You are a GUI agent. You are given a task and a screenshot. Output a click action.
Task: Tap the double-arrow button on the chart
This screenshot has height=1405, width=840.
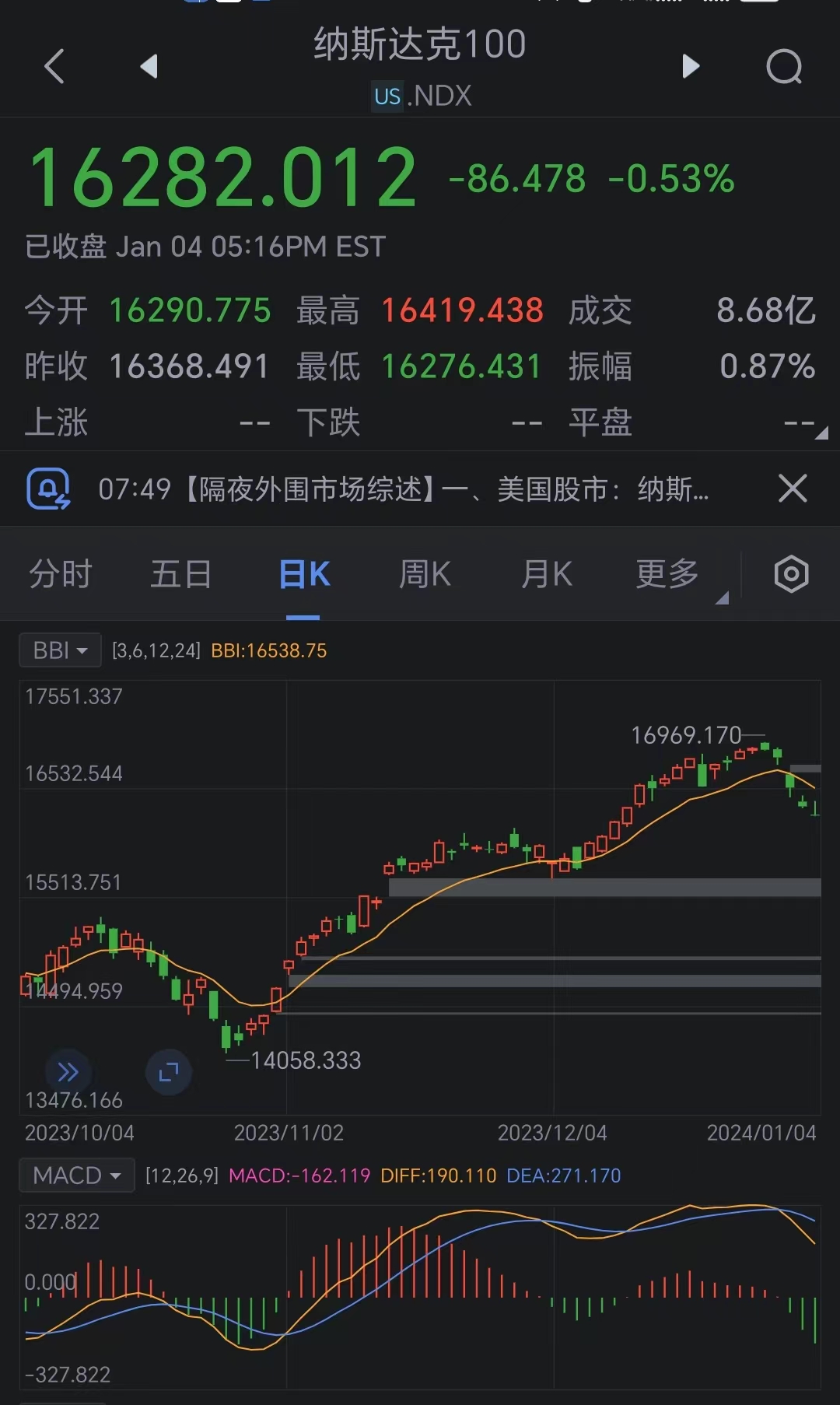[x=68, y=1072]
